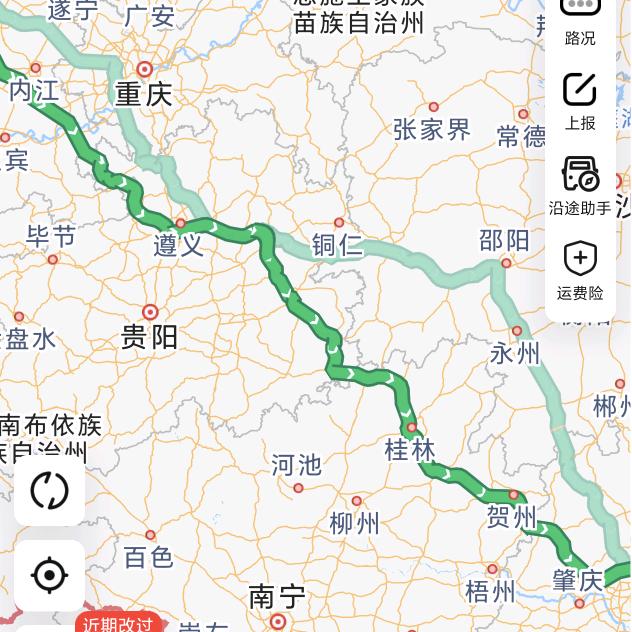Tap the 近期改过 label
The height and width of the screenshot is (632, 632).
click(x=118, y=623)
